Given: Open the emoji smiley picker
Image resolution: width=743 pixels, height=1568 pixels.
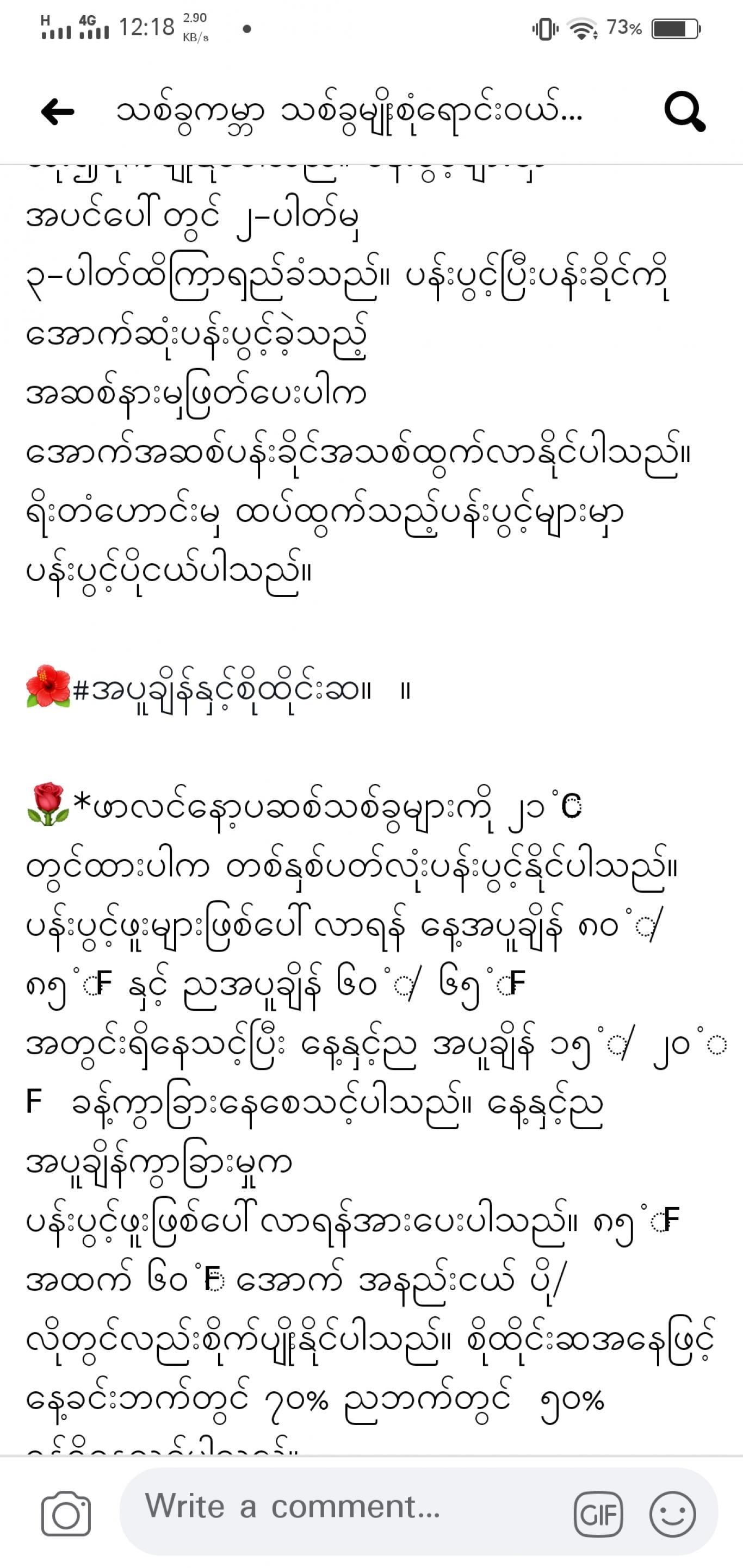Looking at the screenshot, I should (672, 1514).
